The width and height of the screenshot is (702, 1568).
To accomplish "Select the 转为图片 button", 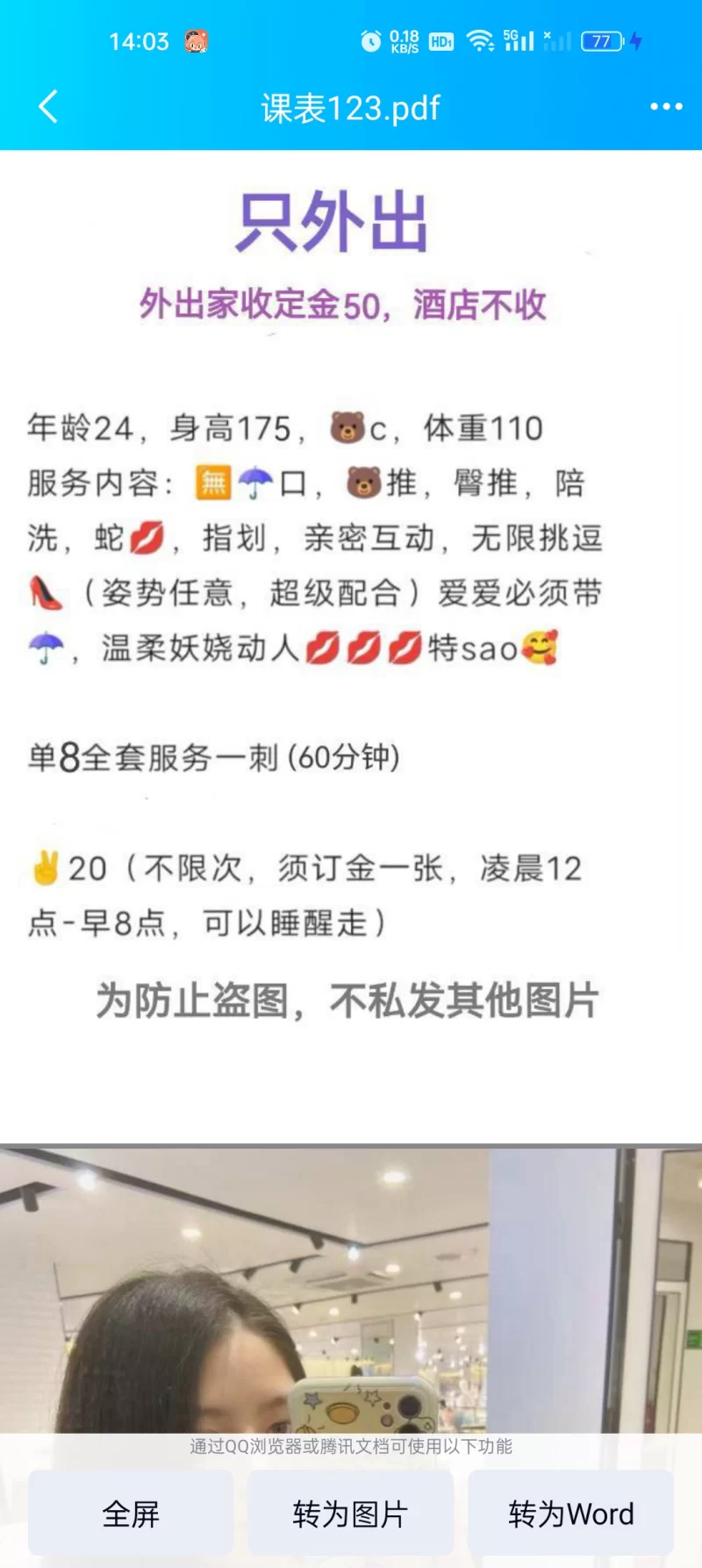I will coord(350,1514).
